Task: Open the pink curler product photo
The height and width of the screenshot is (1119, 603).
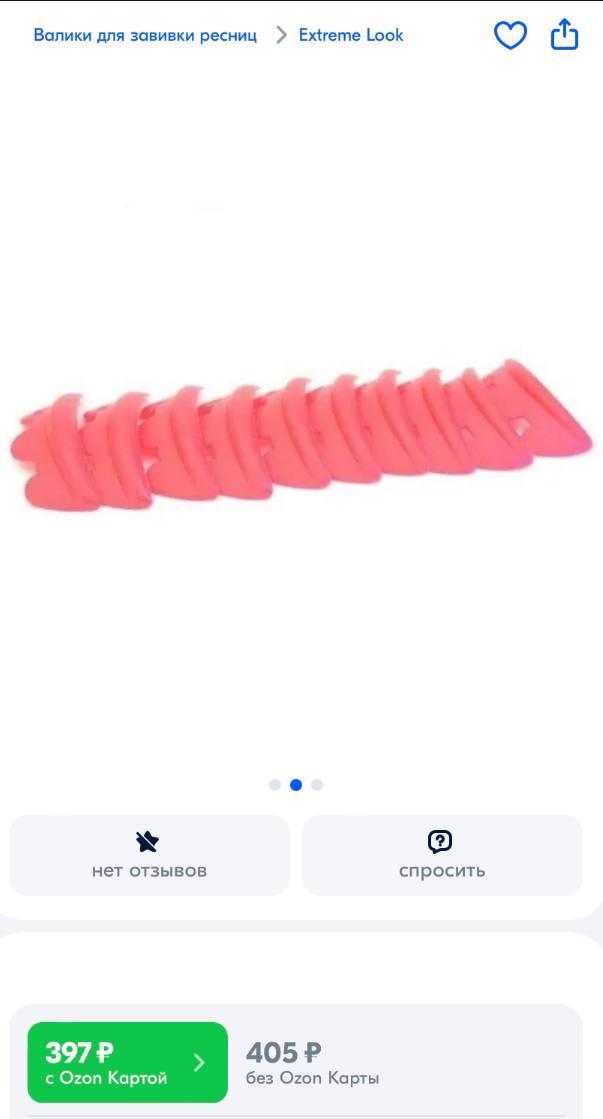Action: [x=301, y=435]
